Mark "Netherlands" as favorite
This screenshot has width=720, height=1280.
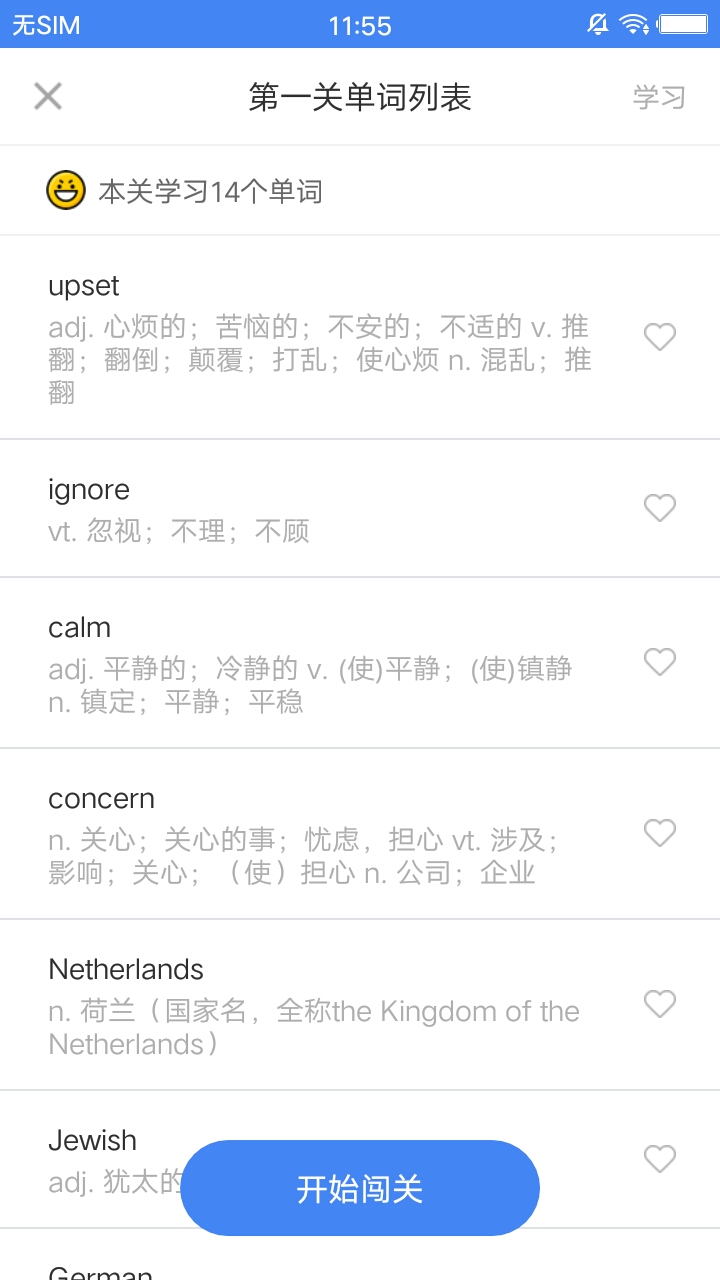pyautogui.click(x=659, y=1004)
